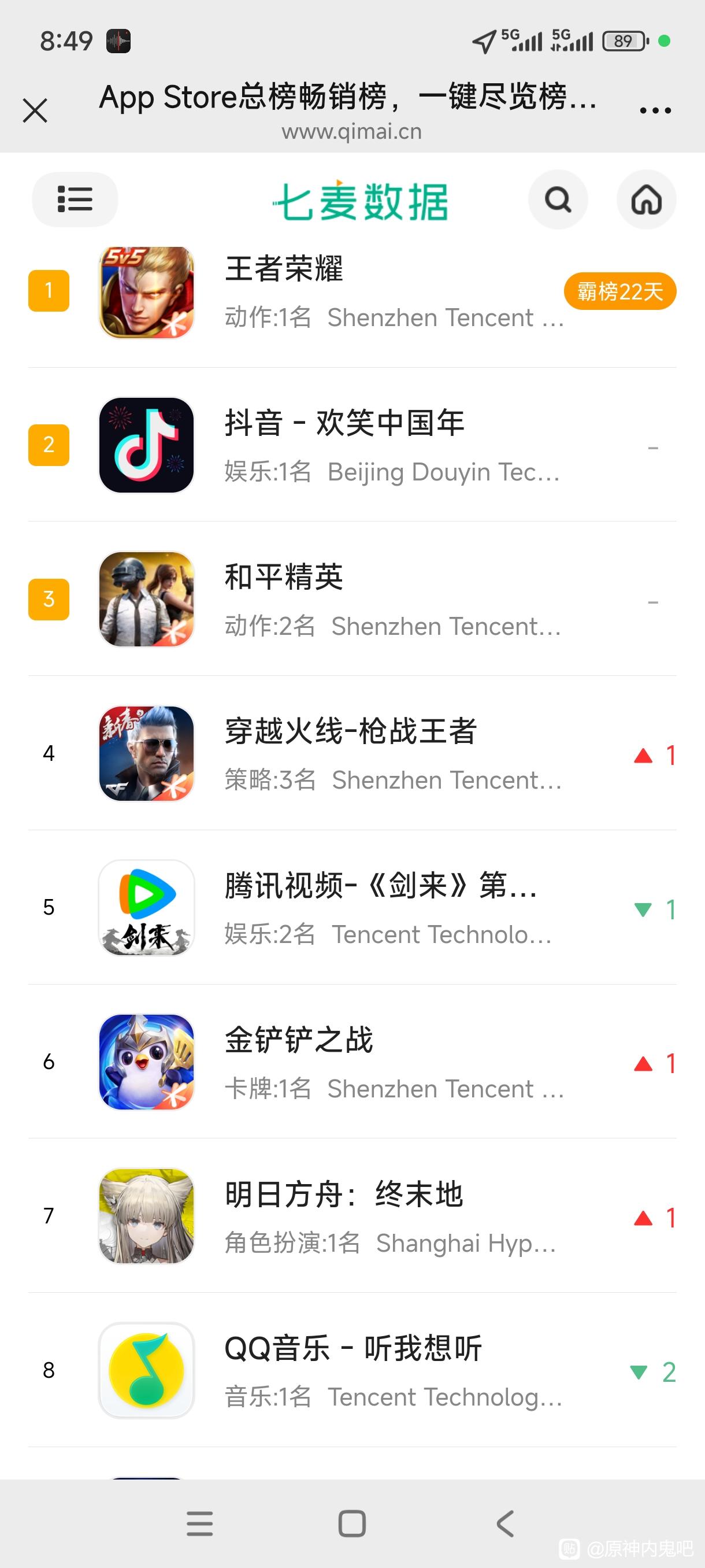Close the in-app browser page
The width and height of the screenshot is (705, 1568).
pyautogui.click(x=35, y=111)
